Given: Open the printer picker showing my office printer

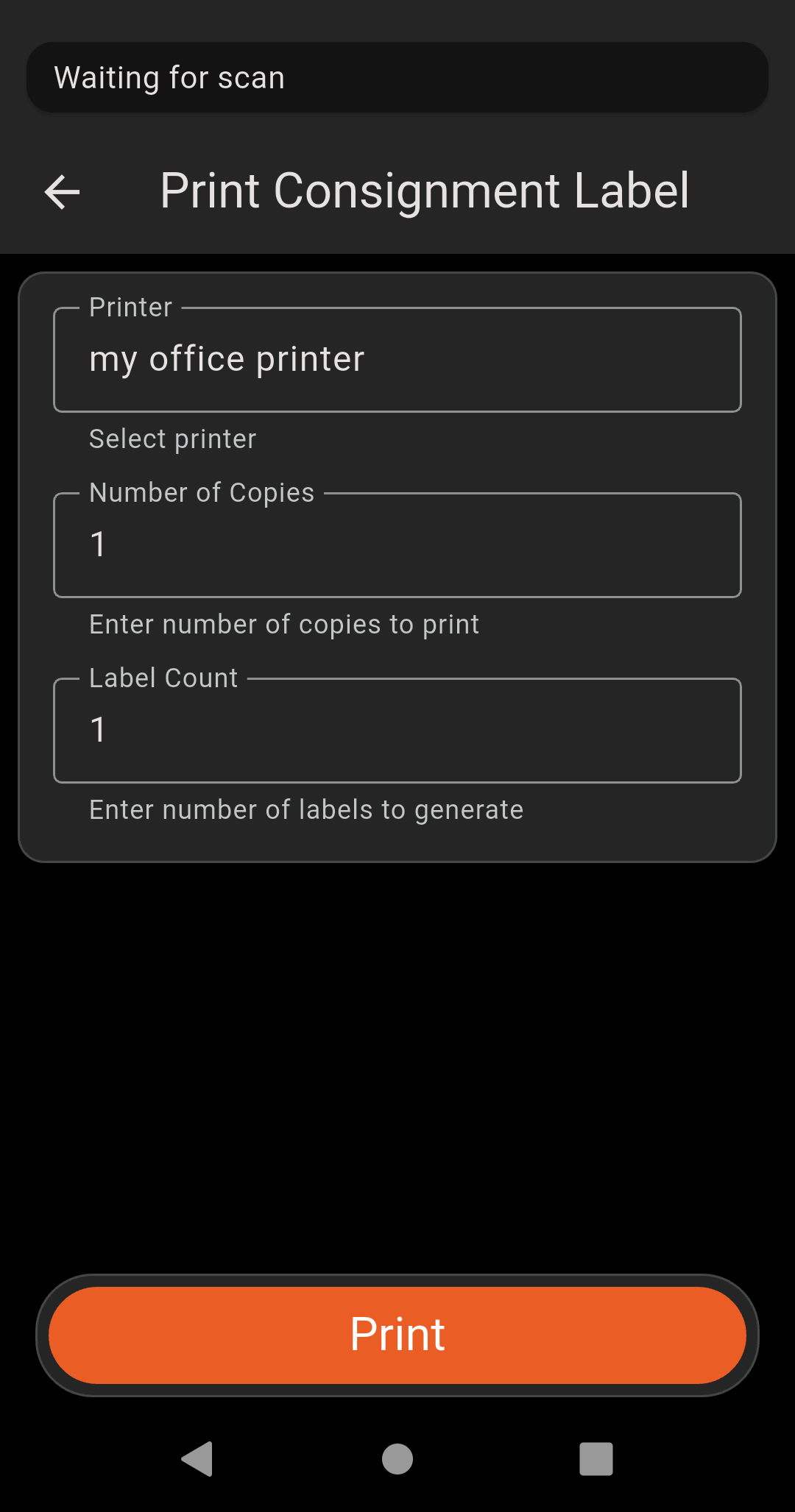Looking at the screenshot, I should pos(397,359).
